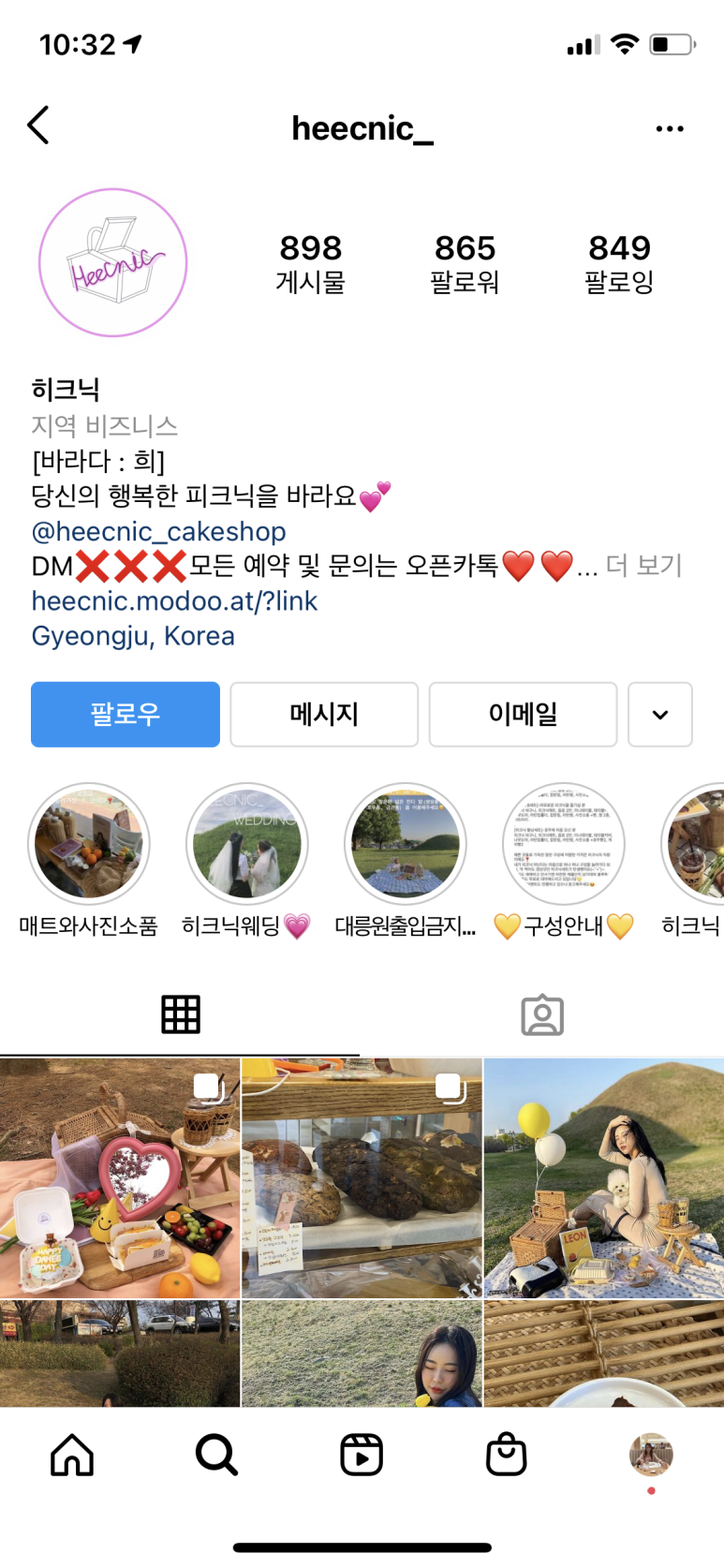The height and width of the screenshot is (1568, 724).
Task: Switch to the tagged photos tab
Action: click(542, 1015)
